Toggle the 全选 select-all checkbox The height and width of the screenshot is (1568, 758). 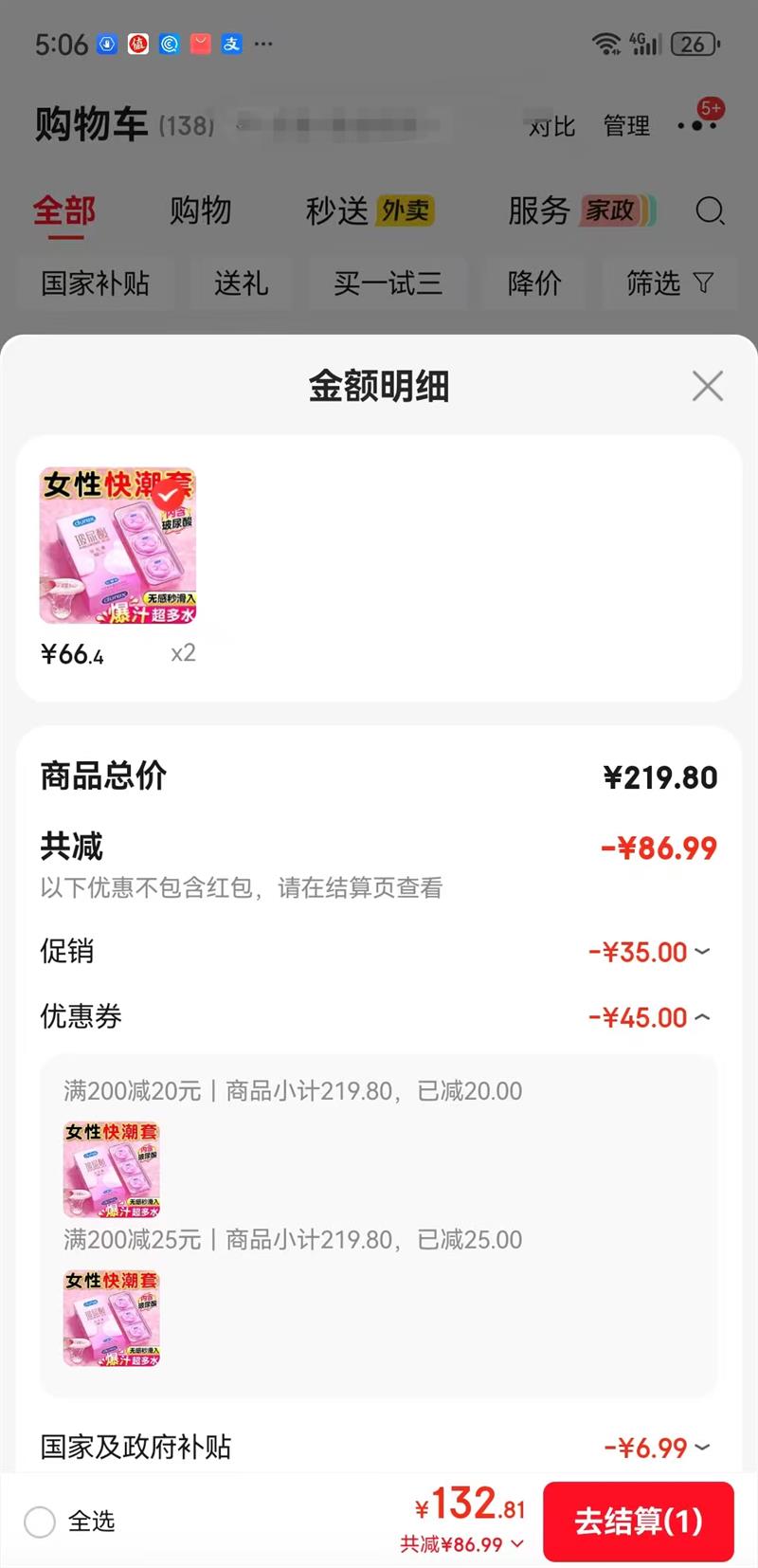tap(40, 1522)
